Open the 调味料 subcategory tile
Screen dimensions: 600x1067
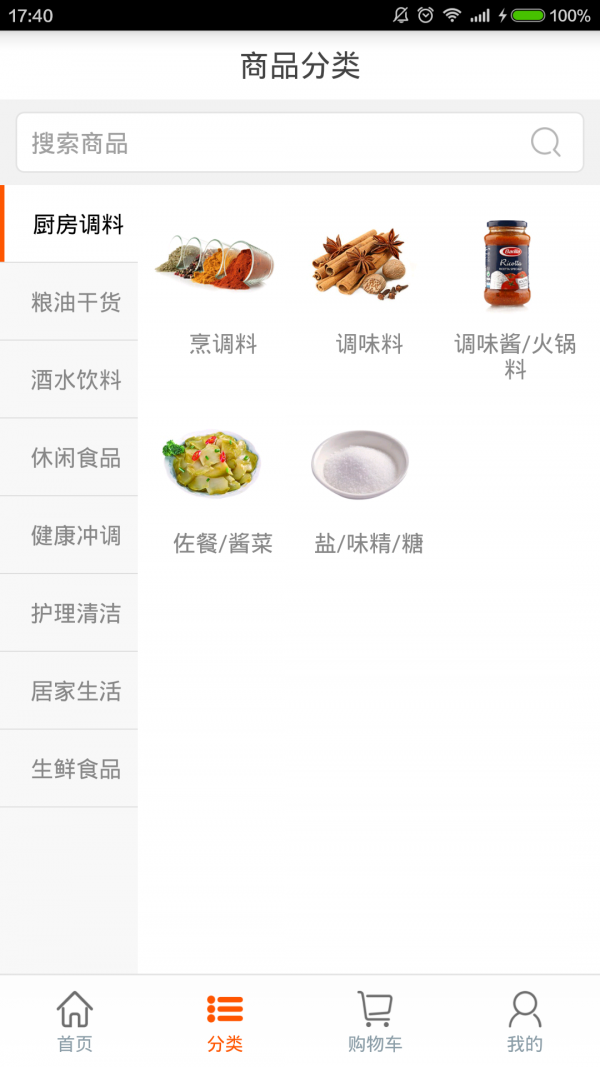(x=369, y=290)
